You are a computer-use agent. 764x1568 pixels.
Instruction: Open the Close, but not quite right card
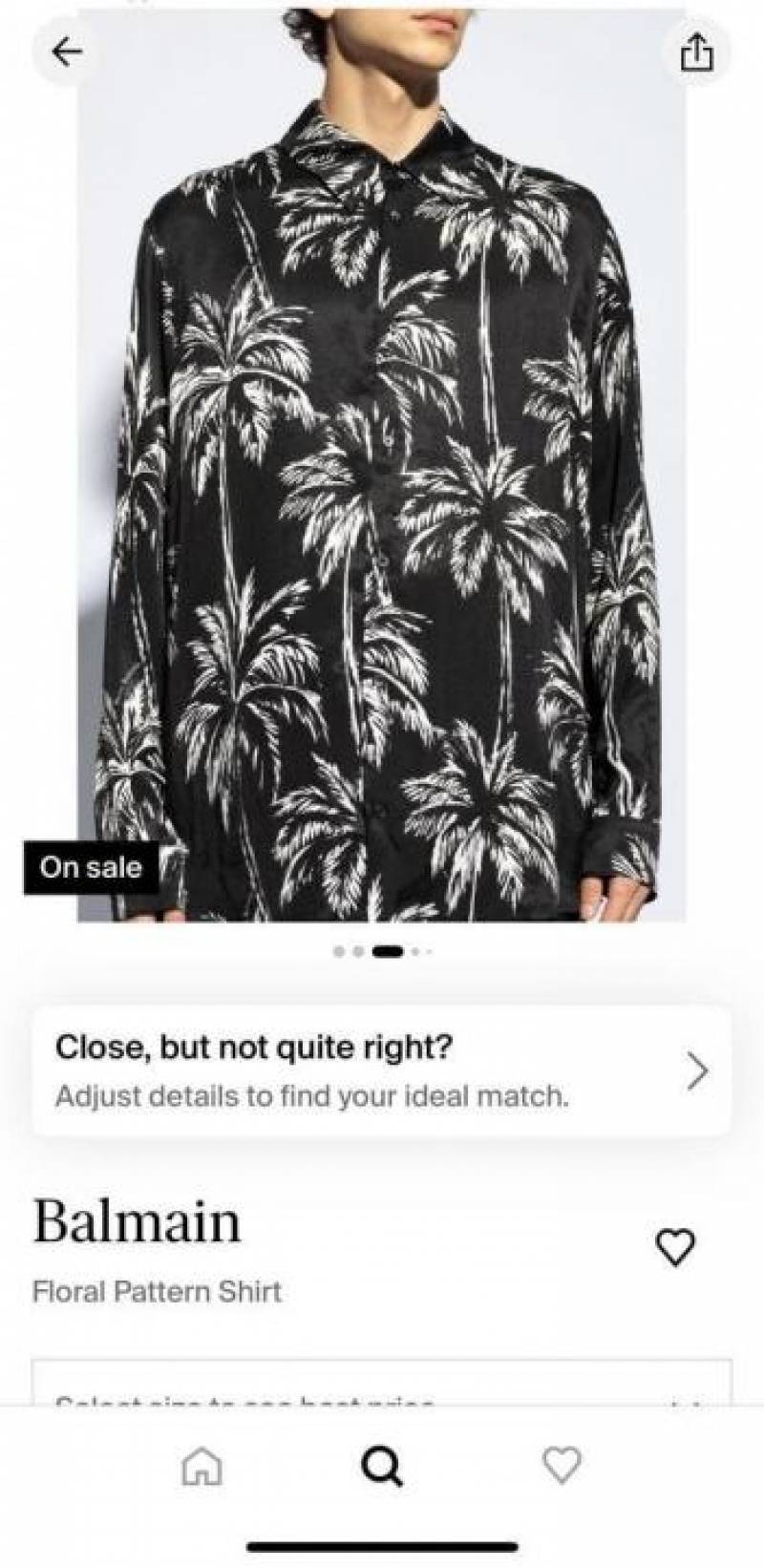[382, 1070]
